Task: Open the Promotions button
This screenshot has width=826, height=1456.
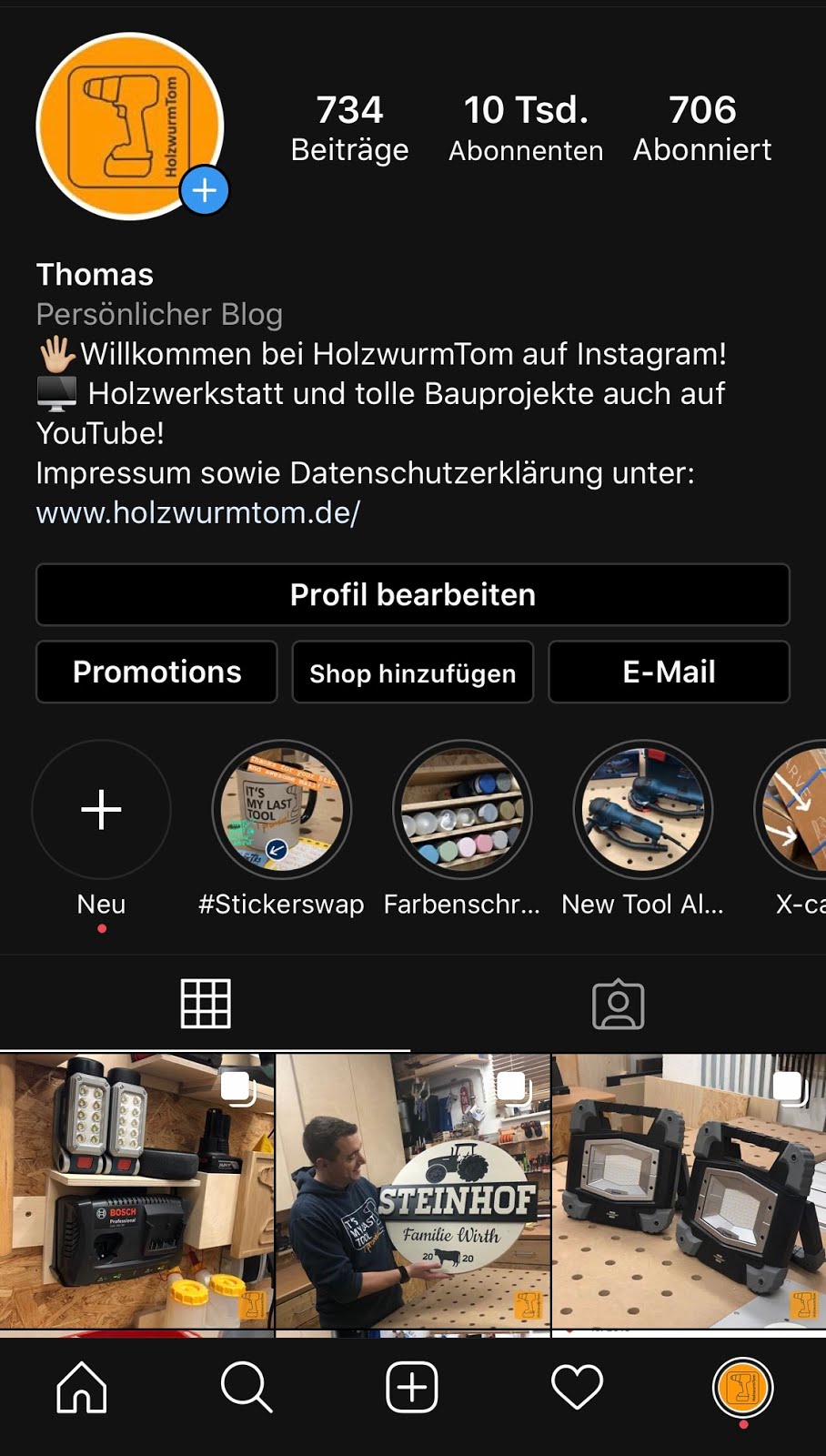Action: coord(156,672)
